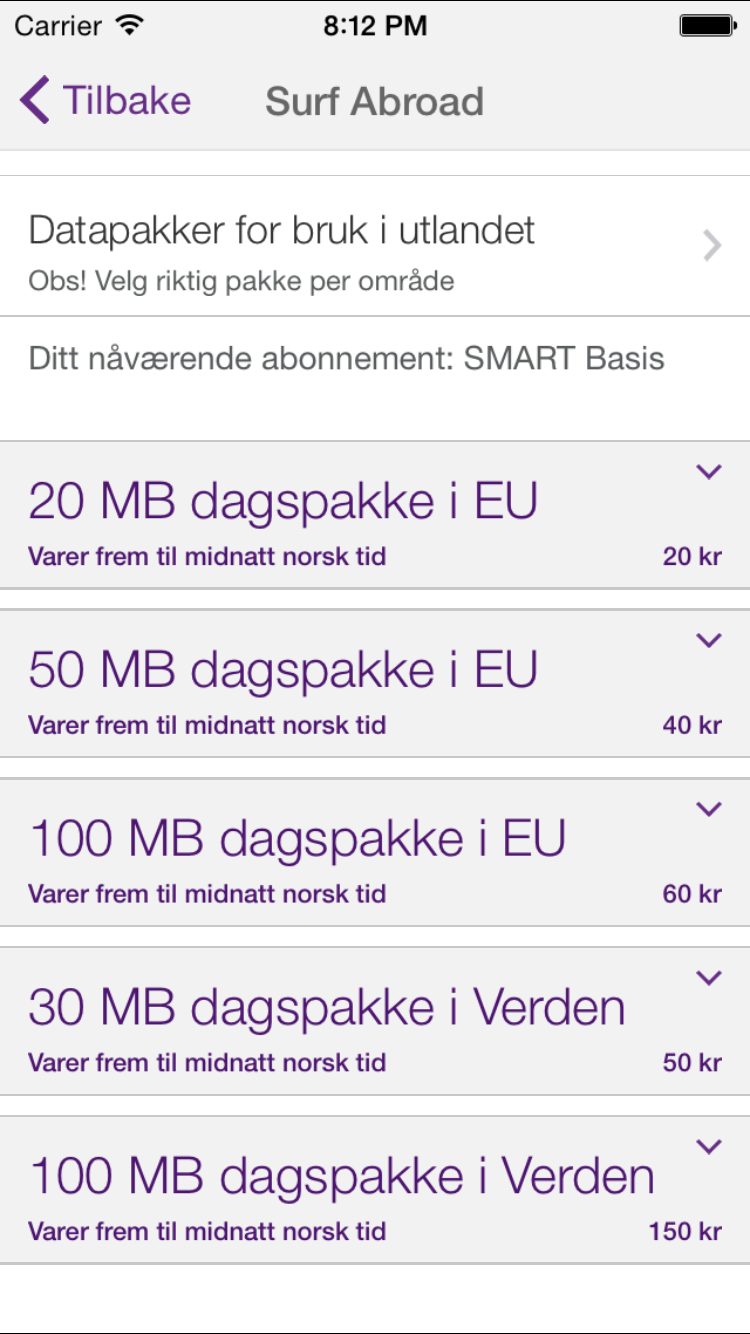Viewport: 750px width, 1334px height.
Task: Expand the 30 MB dagspakke i Verden package
Action: [x=708, y=979]
